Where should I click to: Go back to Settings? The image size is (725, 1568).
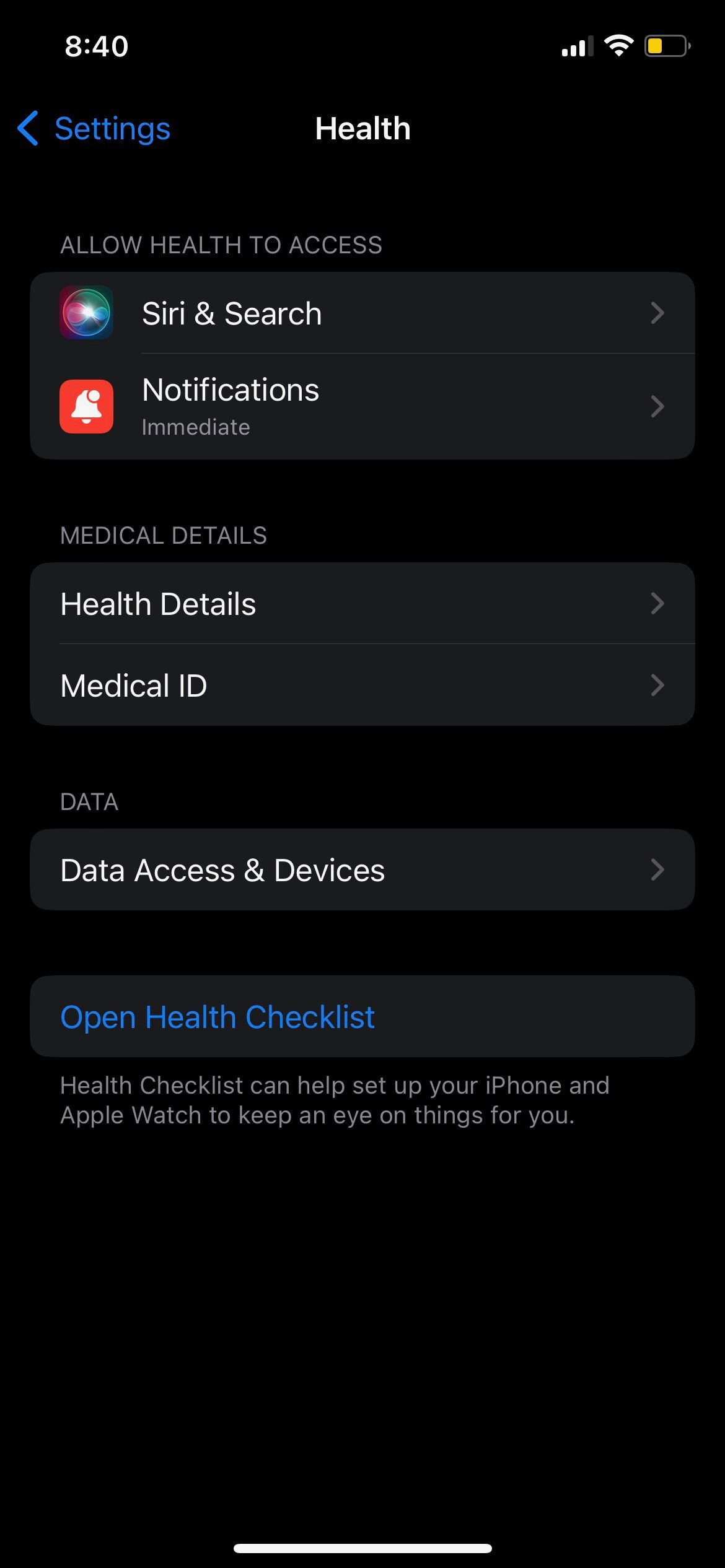click(94, 129)
